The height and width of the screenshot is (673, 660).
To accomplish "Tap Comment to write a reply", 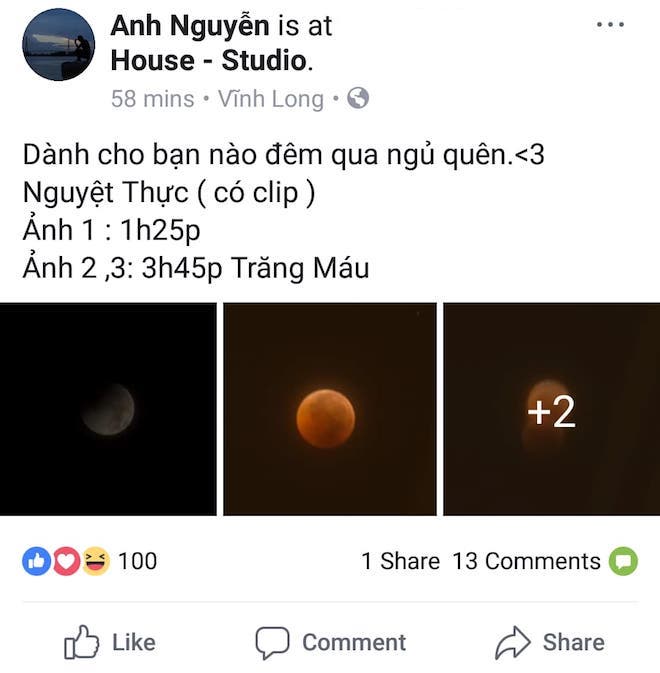I will click(330, 642).
